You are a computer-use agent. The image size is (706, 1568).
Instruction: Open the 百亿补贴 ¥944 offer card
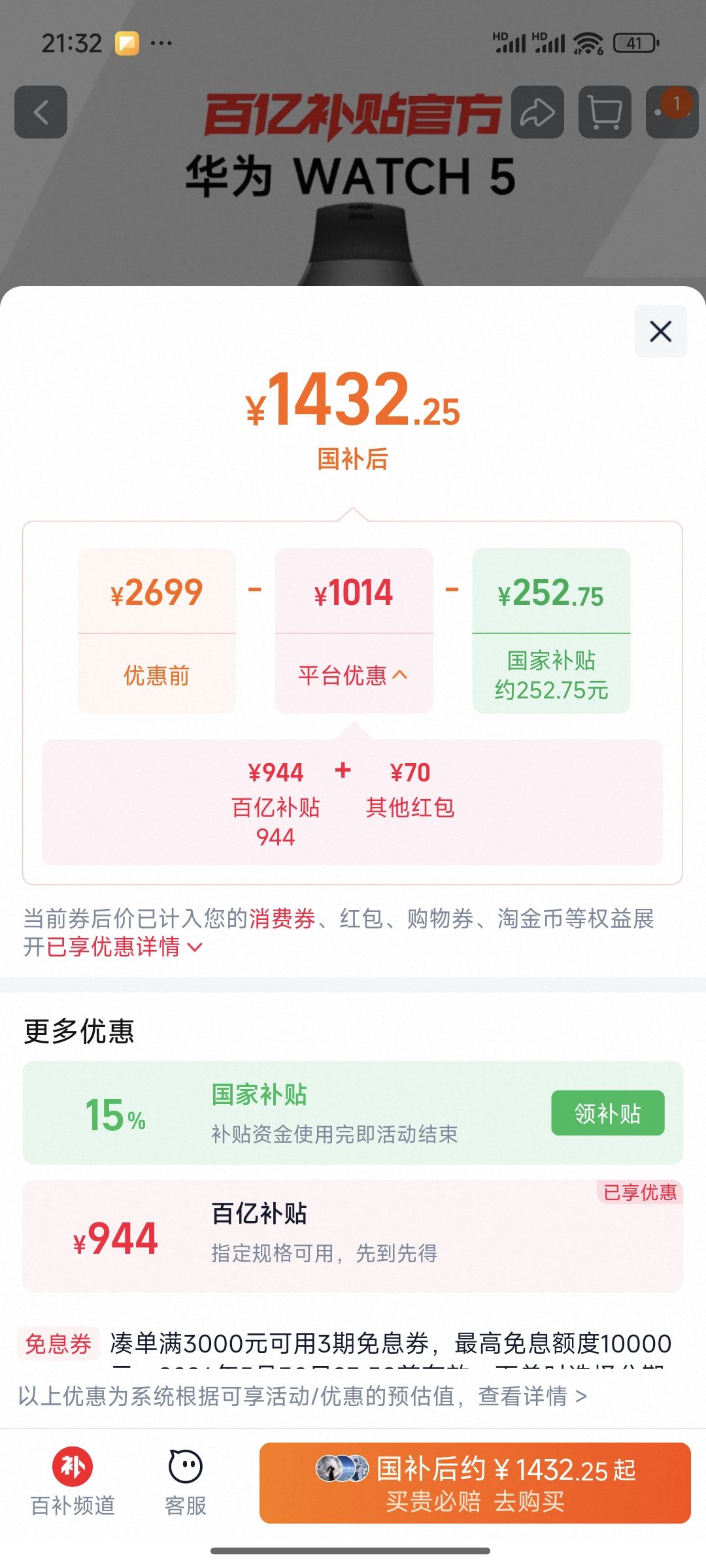point(353,1236)
